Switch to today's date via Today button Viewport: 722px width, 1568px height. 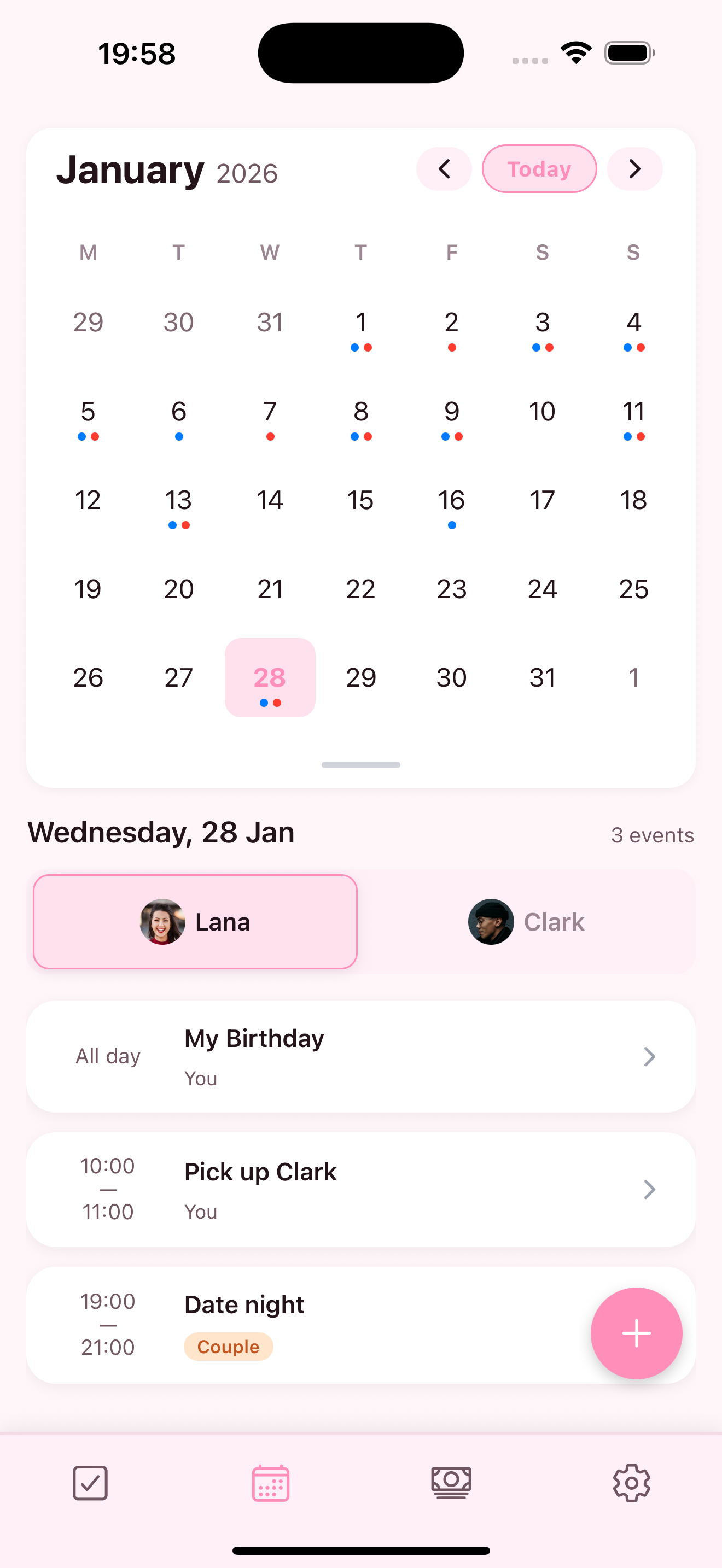pyautogui.click(x=539, y=168)
